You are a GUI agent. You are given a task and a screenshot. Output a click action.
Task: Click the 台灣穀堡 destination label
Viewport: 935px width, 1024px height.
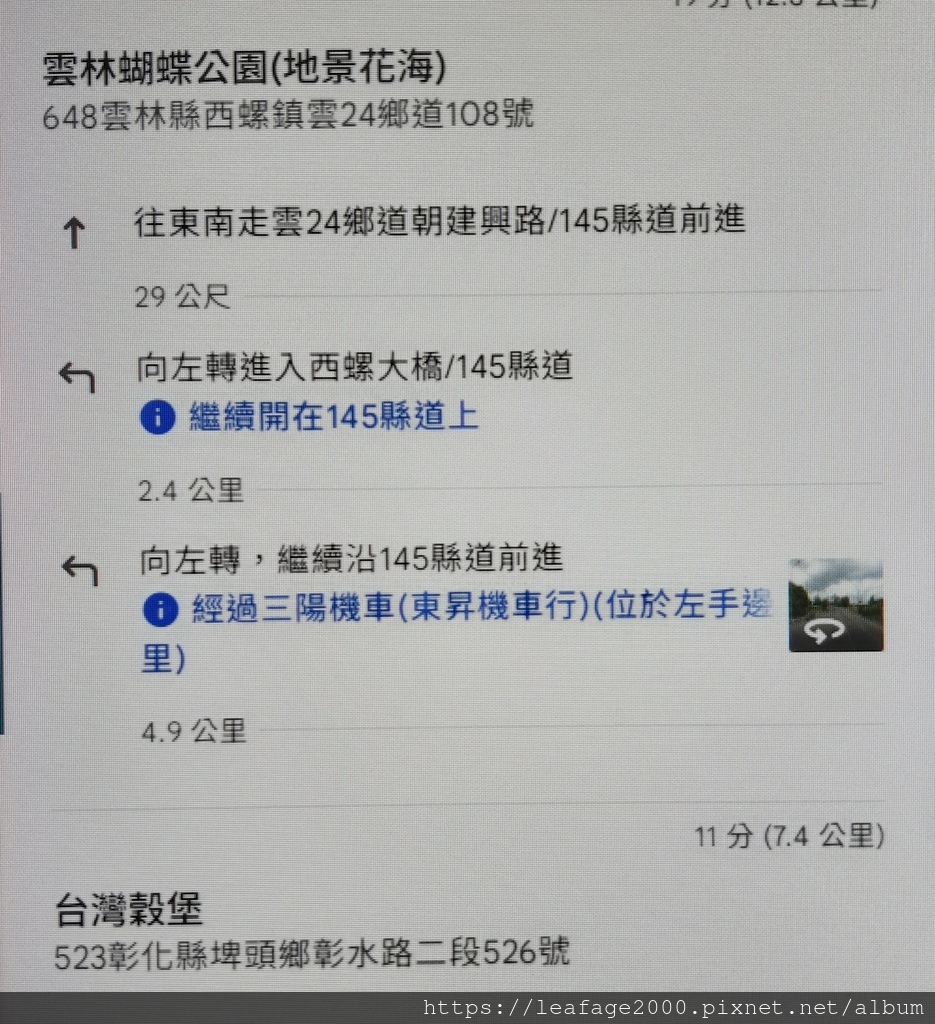[x=128, y=910]
